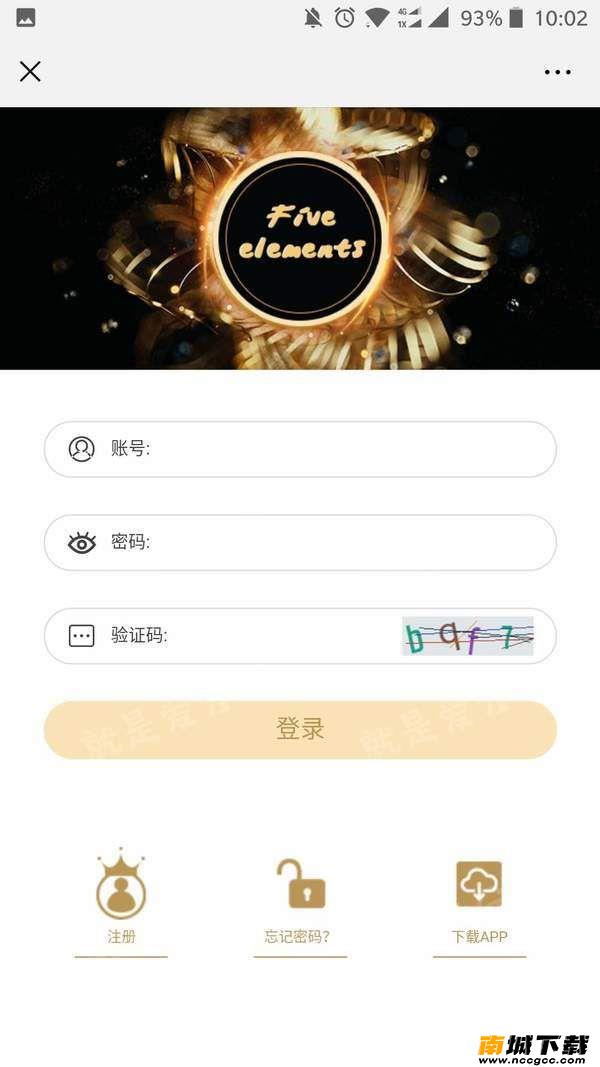Focus the 验证码 verification code field
This screenshot has height=1067, width=600.
[280, 636]
